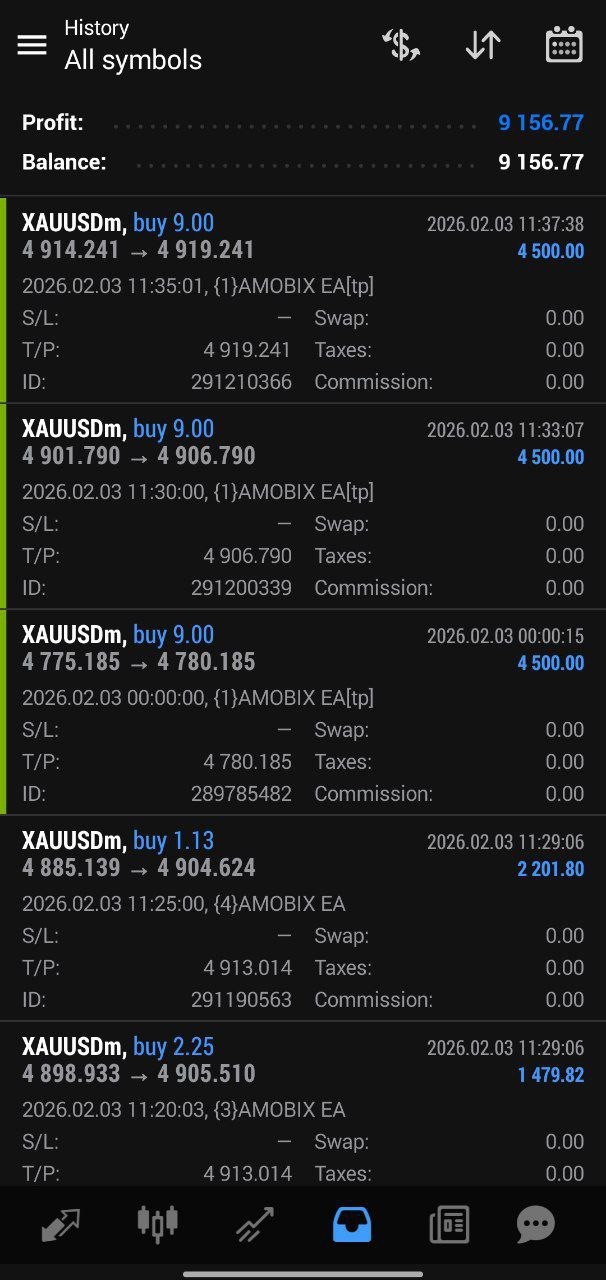Screen dimensions: 606x1280
Task: Switch to the Chart tab
Action: click(x=157, y=1223)
